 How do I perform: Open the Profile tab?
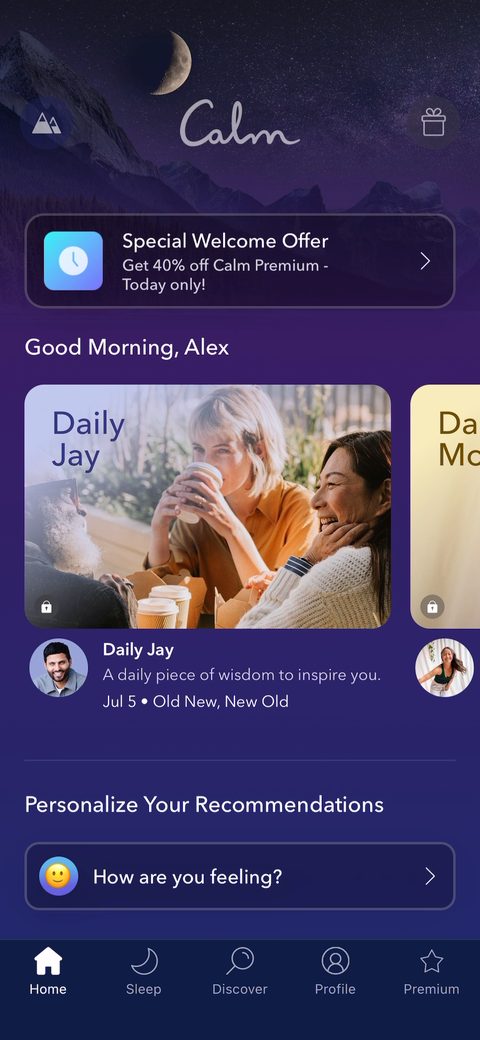point(335,972)
